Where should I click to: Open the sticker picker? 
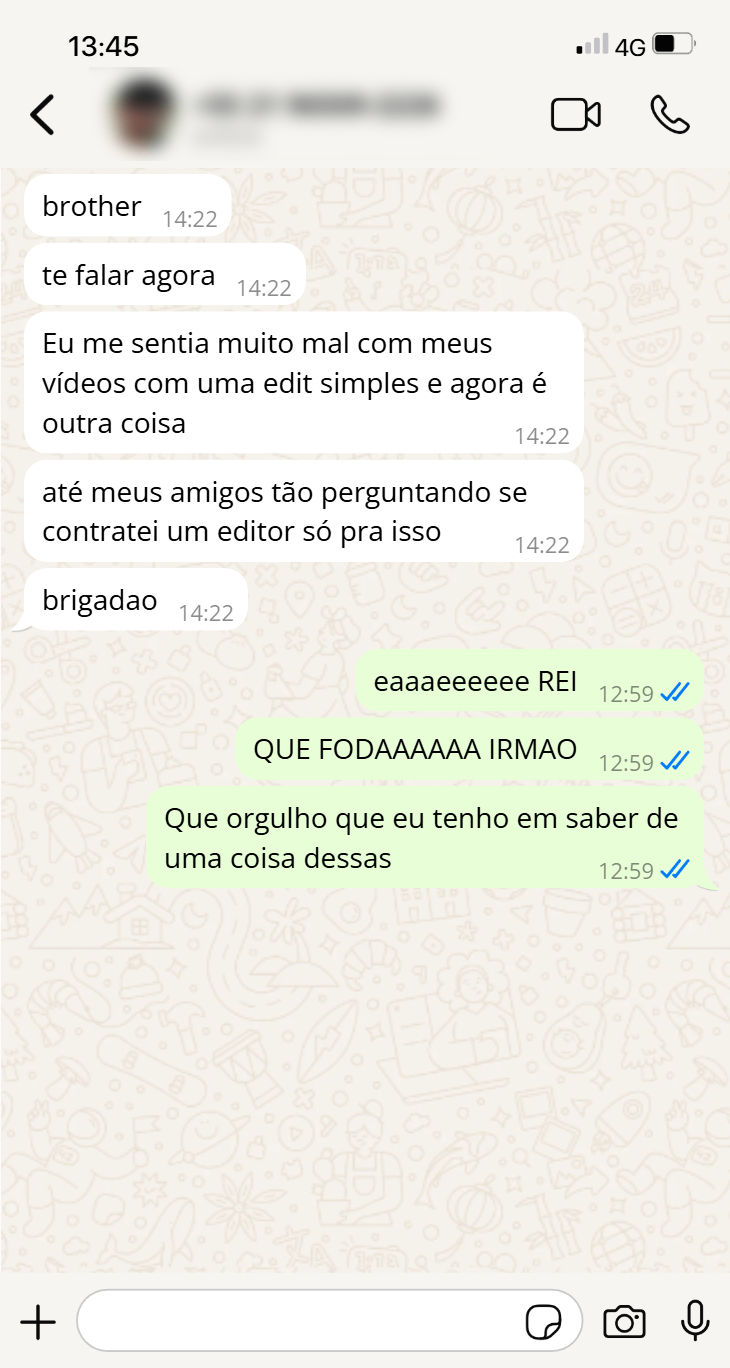(x=544, y=1322)
